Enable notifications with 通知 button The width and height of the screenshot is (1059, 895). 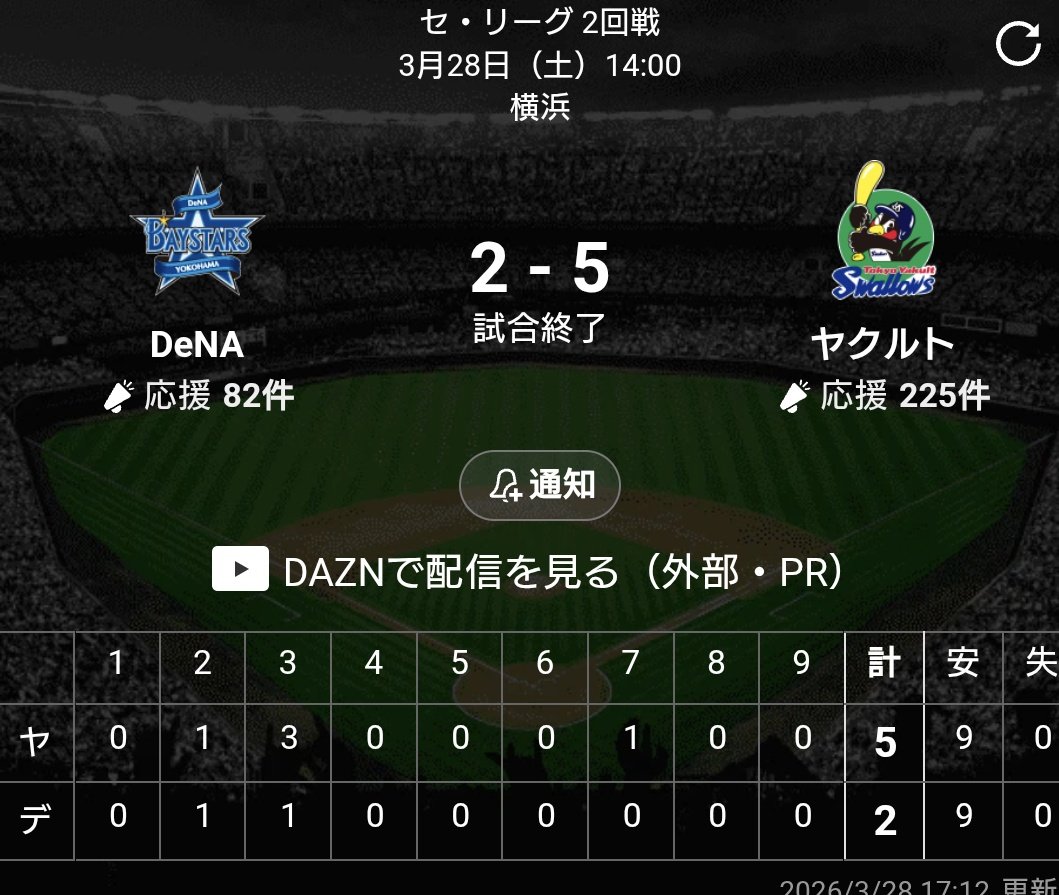(540, 487)
